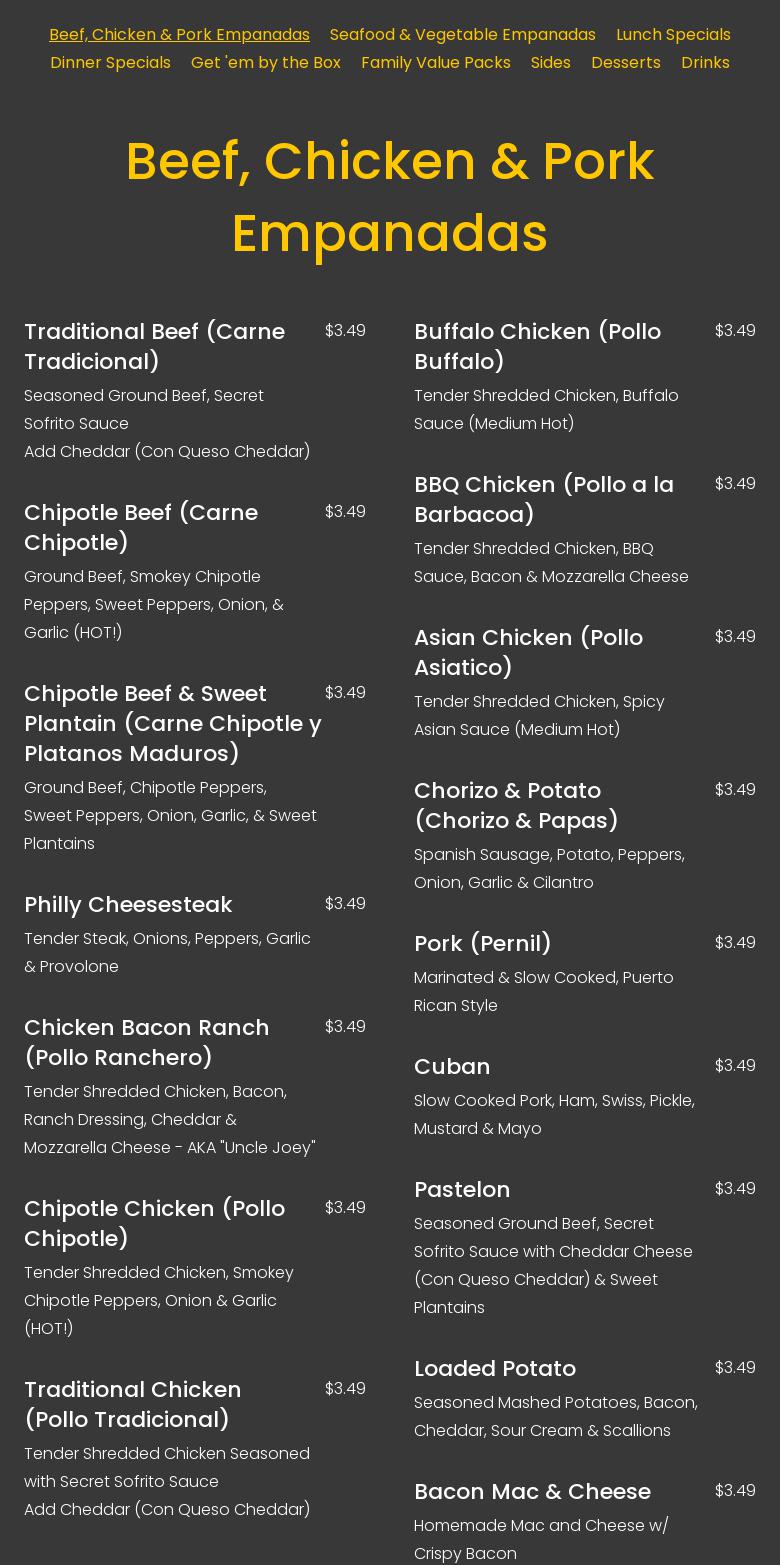Select the Sides category

[551, 62]
